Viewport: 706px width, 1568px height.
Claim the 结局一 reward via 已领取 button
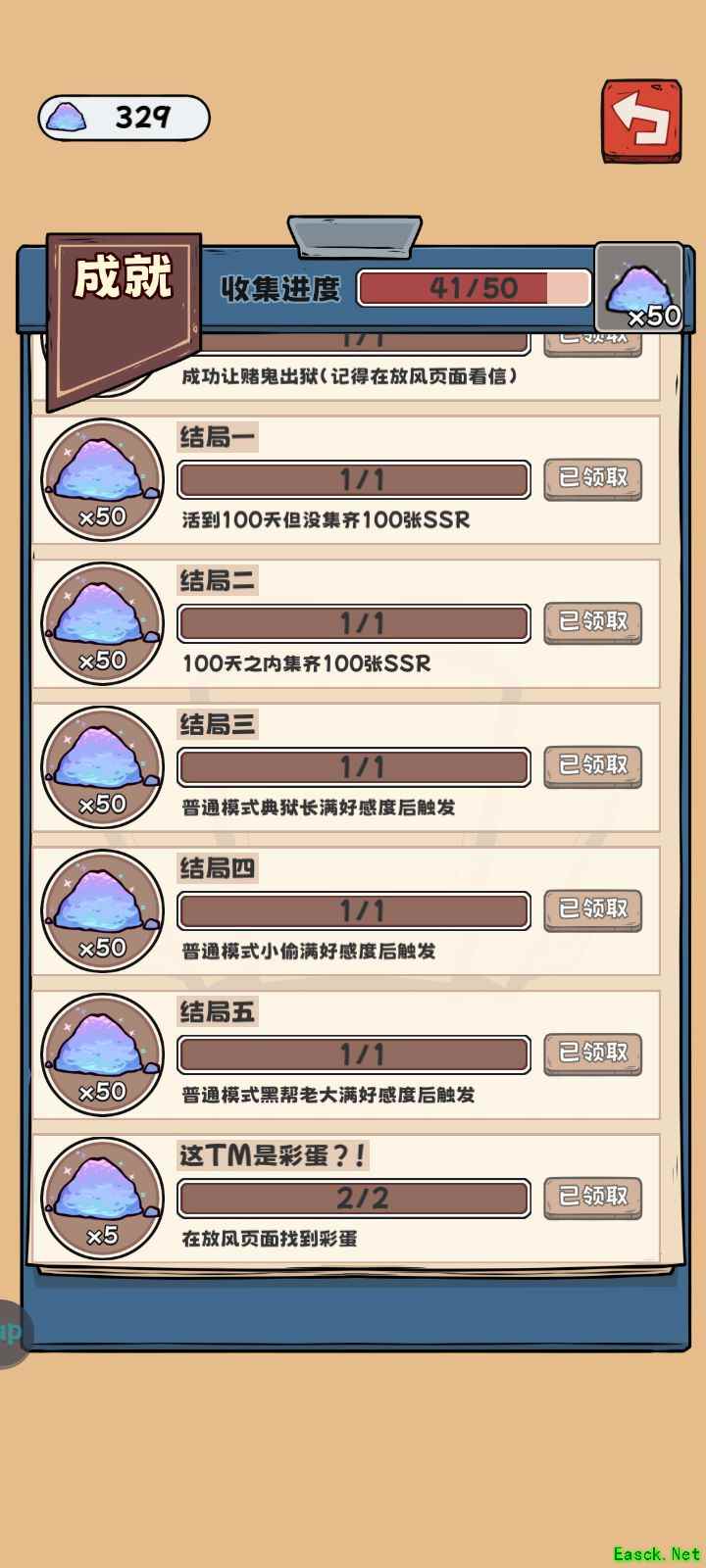tap(591, 478)
